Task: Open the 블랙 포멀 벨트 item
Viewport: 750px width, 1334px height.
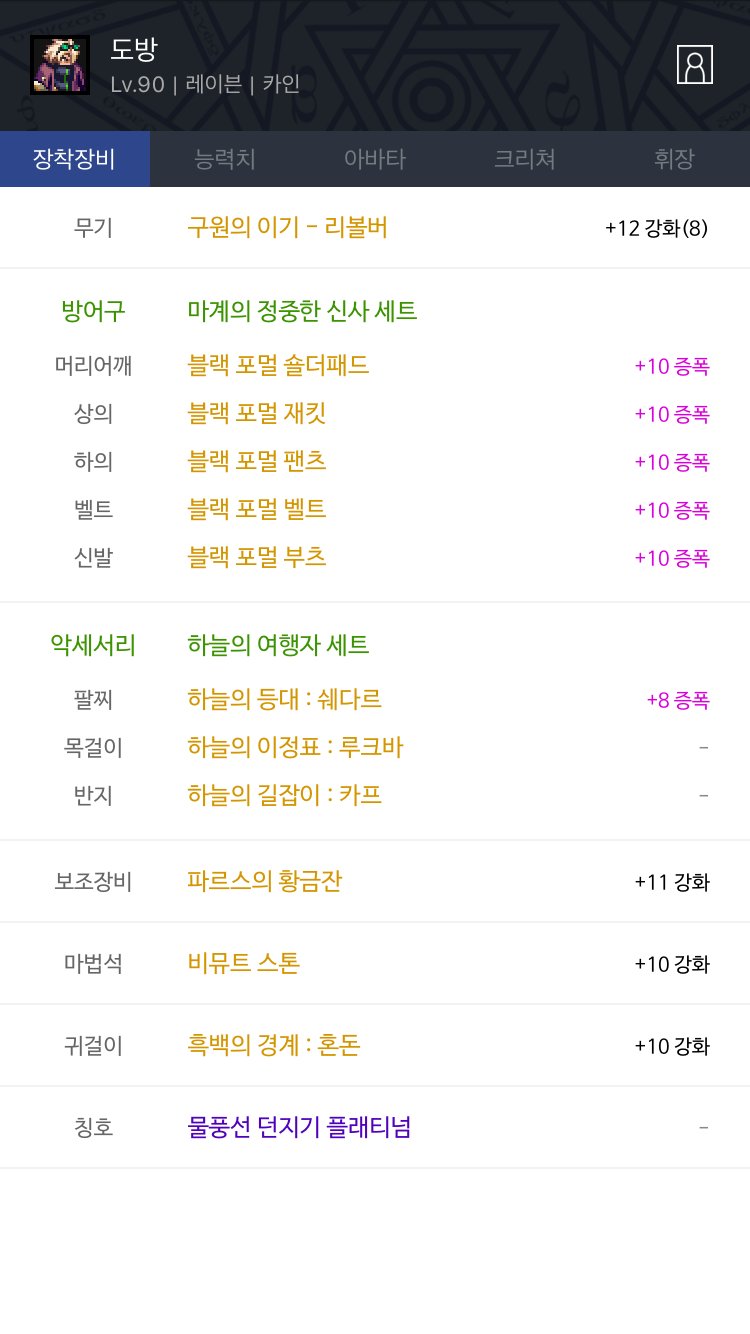Action: click(257, 509)
